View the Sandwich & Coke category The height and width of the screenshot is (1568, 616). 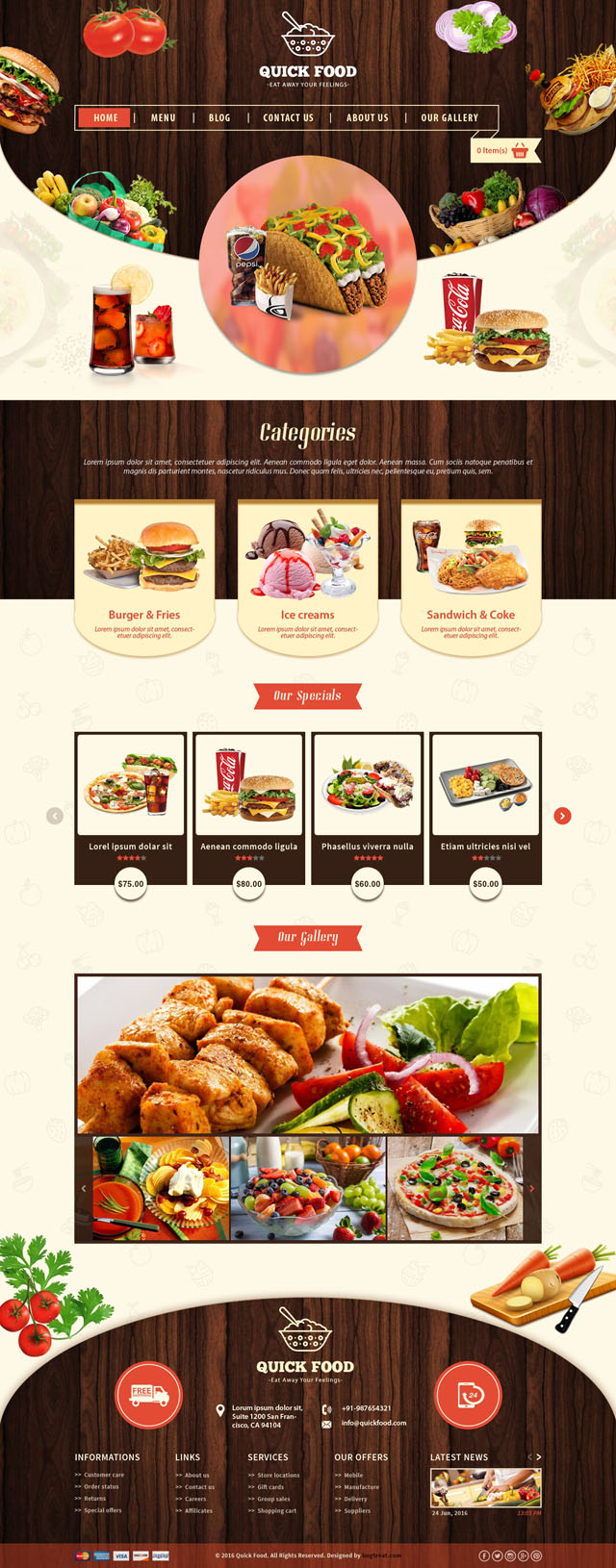pyautogui.click(x=471, y=575)
